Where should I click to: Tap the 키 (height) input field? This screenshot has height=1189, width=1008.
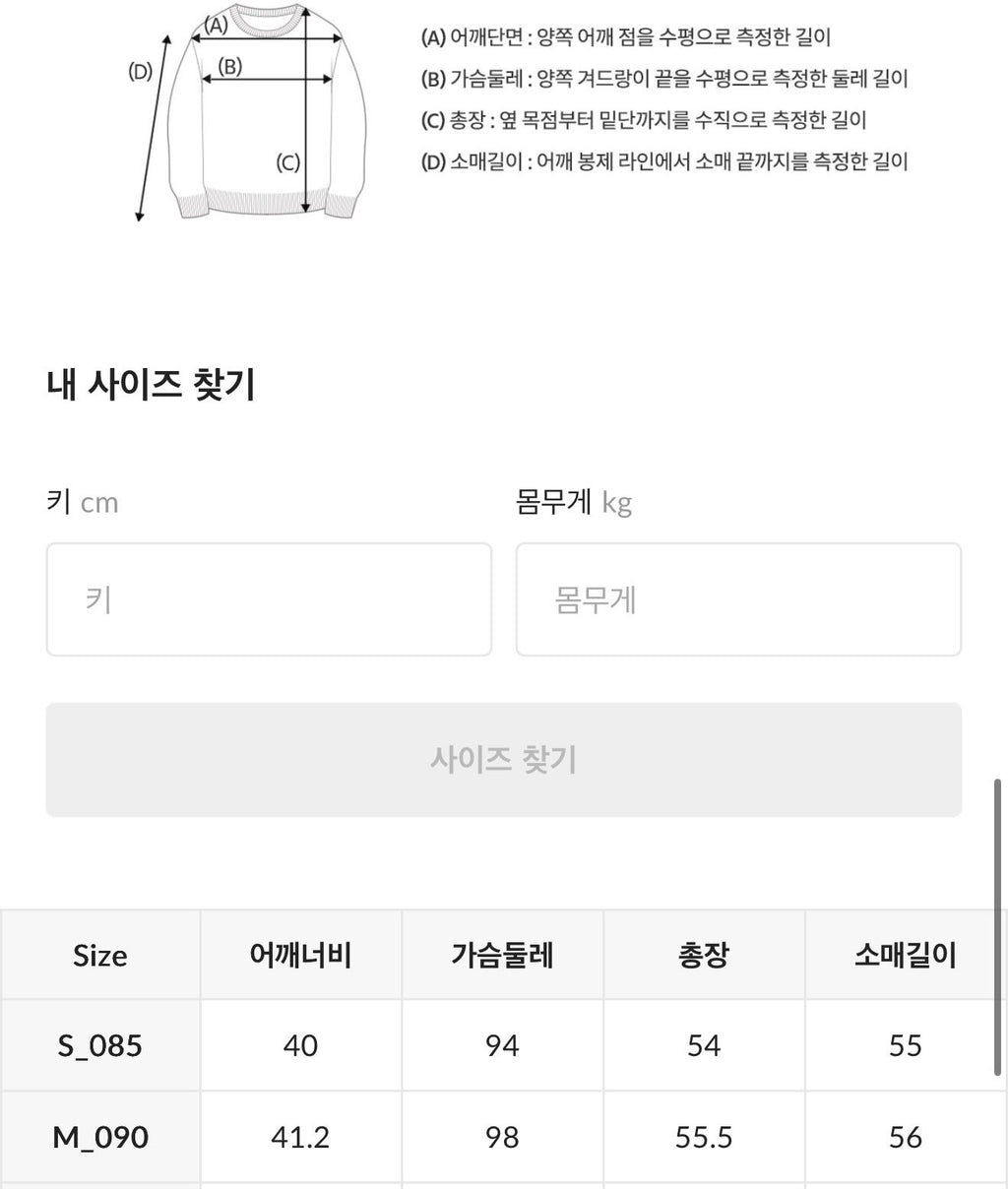pos(269,599)
